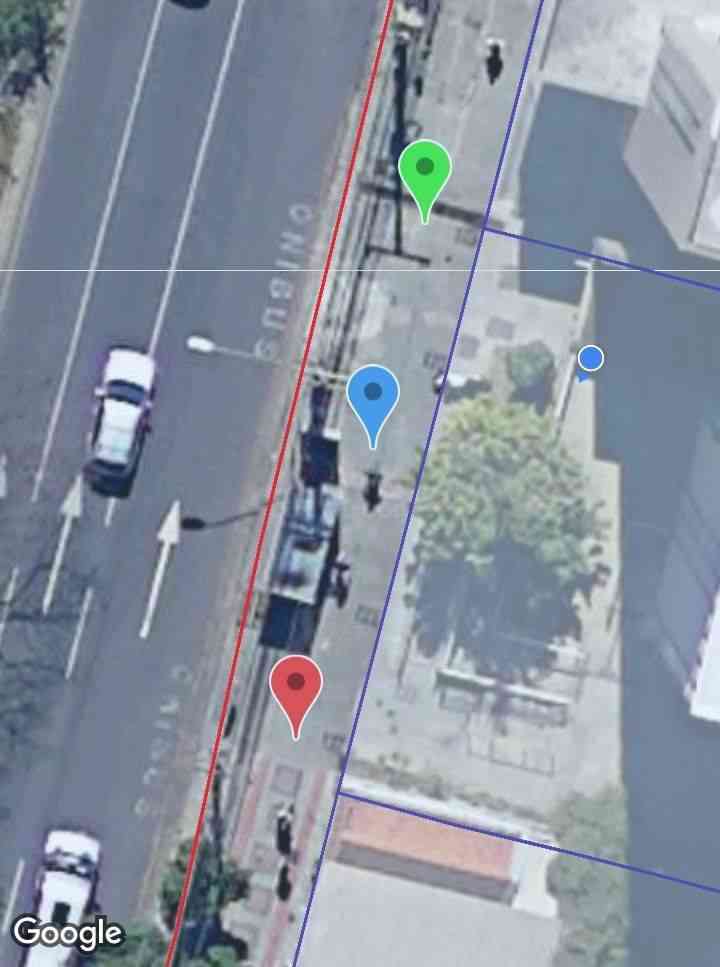
Task: Open the red map pin
Action: 296,687
